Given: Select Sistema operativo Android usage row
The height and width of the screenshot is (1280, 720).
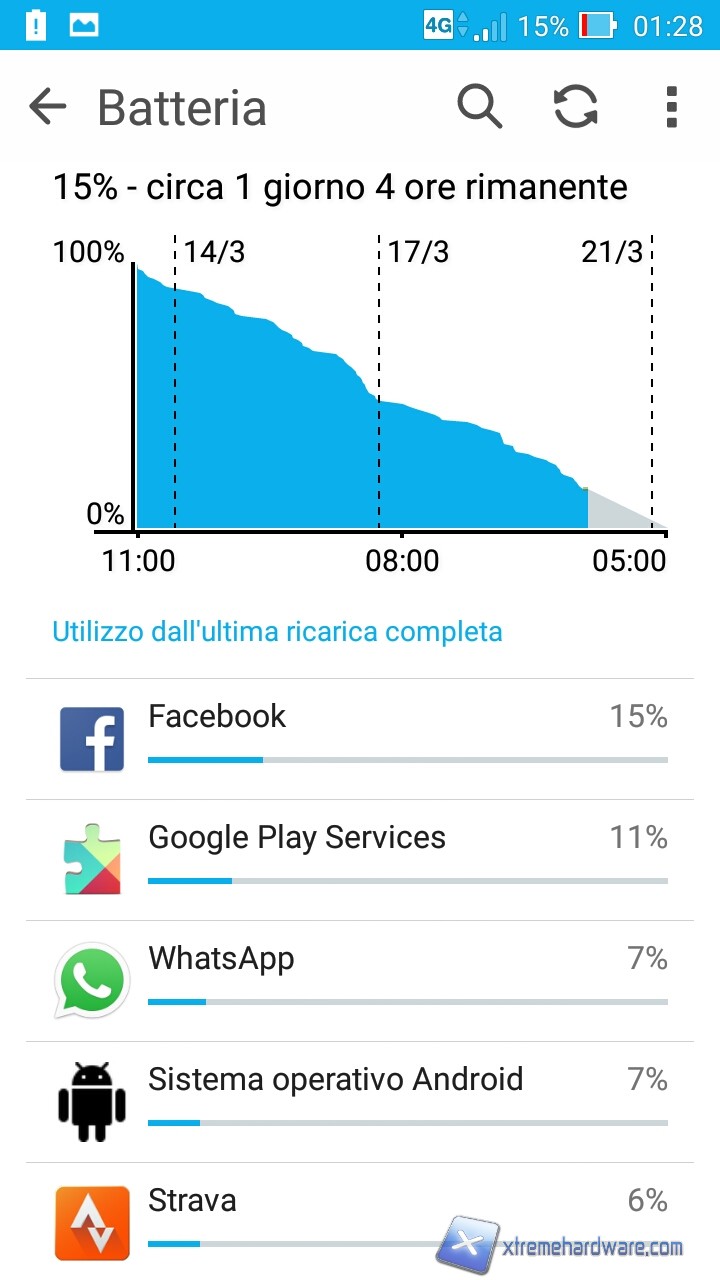Looking at the screenshot, I should click(x=360, y=1102).
